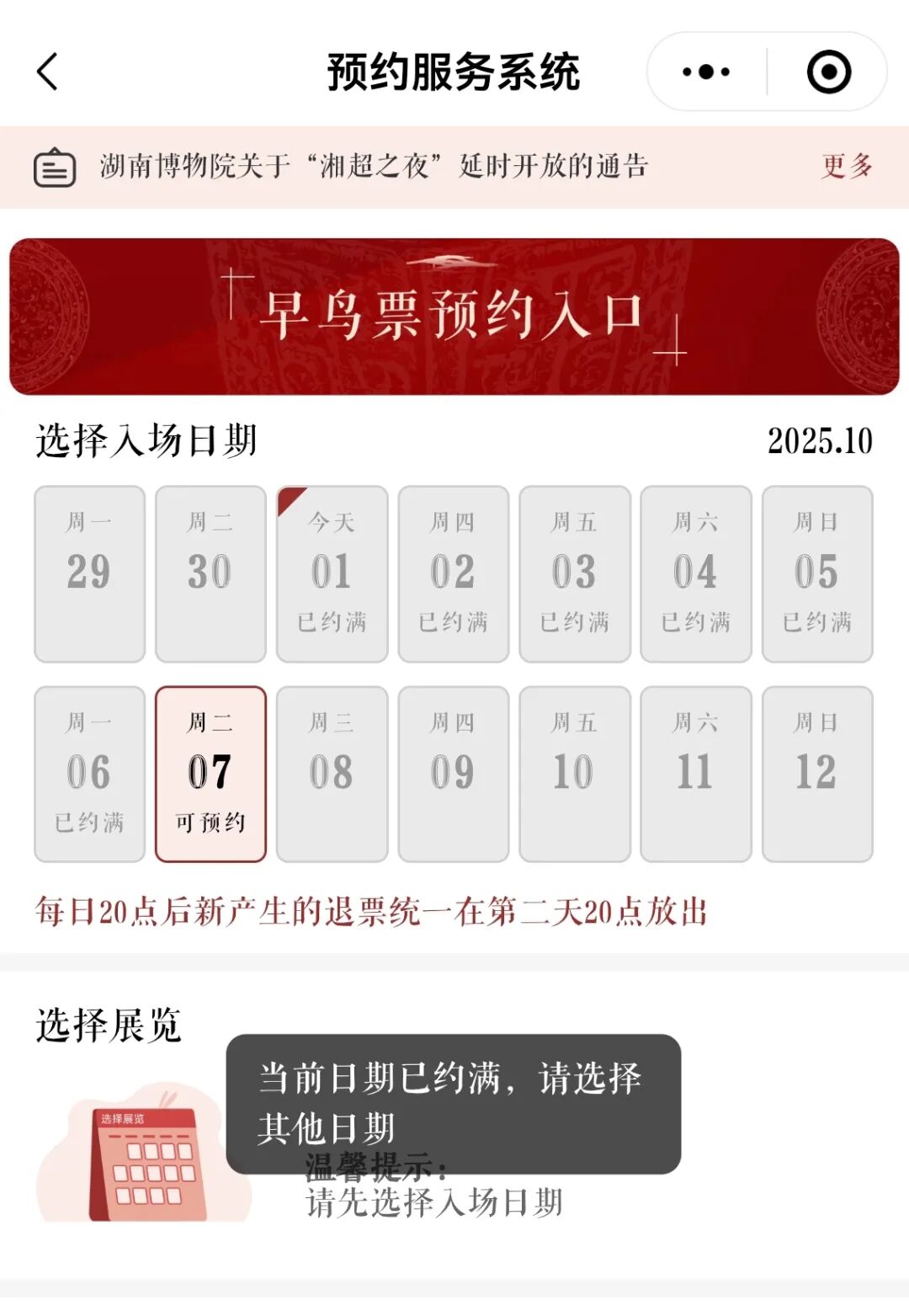
Task: Tap Sunday 05 date cell
Action: click(x=816, y=573)
